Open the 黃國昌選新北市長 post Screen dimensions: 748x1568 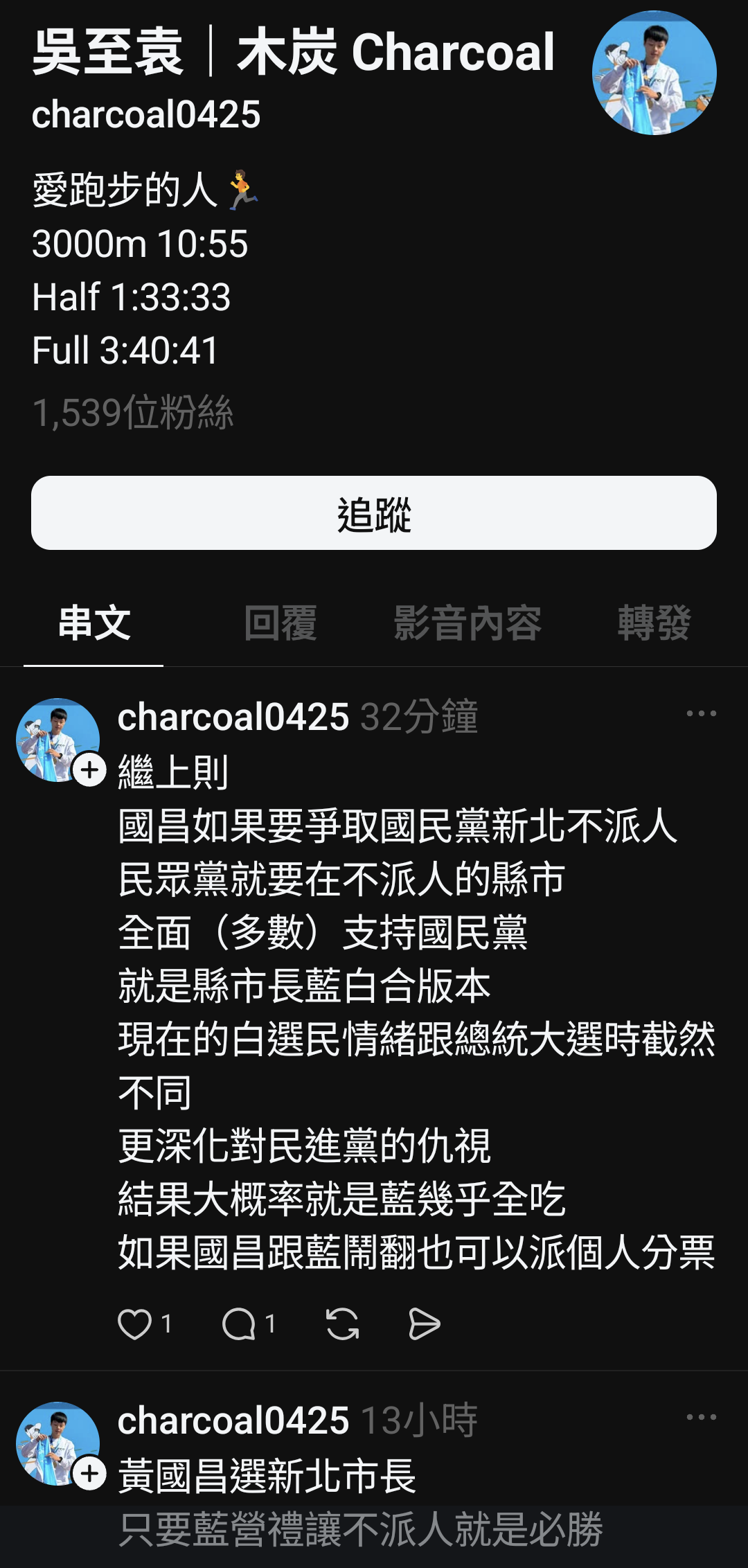coord(267,1476)
